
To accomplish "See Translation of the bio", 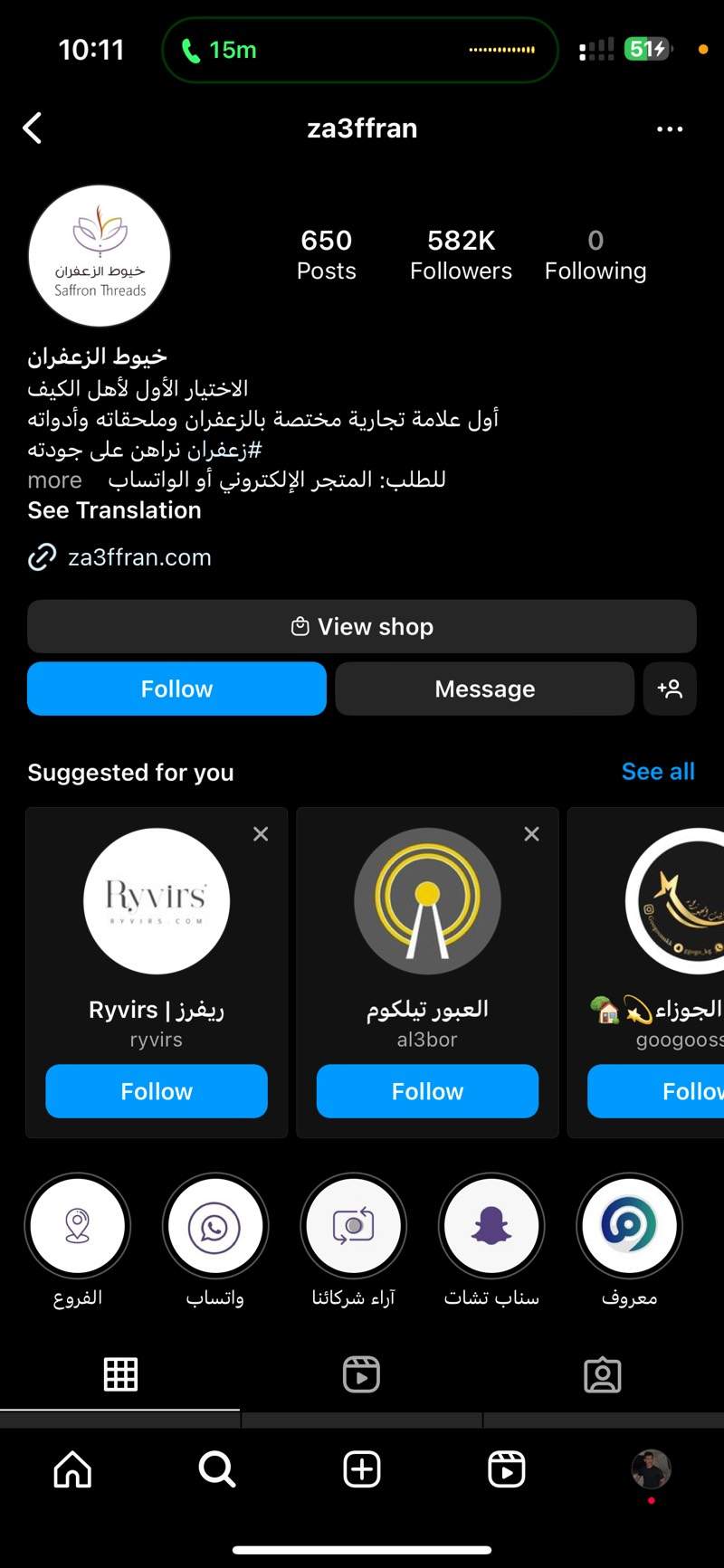I will 114,510.
